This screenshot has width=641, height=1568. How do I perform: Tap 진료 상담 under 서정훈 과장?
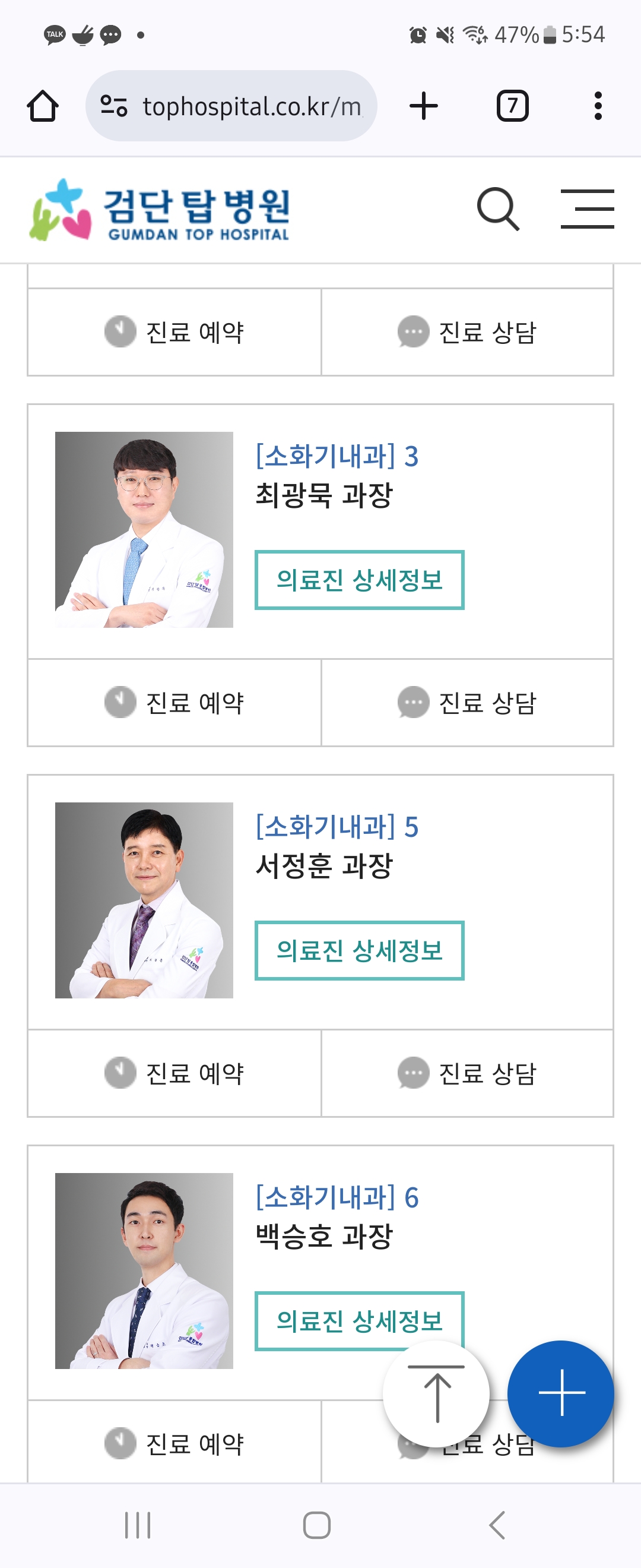[x=467, y=1073]
